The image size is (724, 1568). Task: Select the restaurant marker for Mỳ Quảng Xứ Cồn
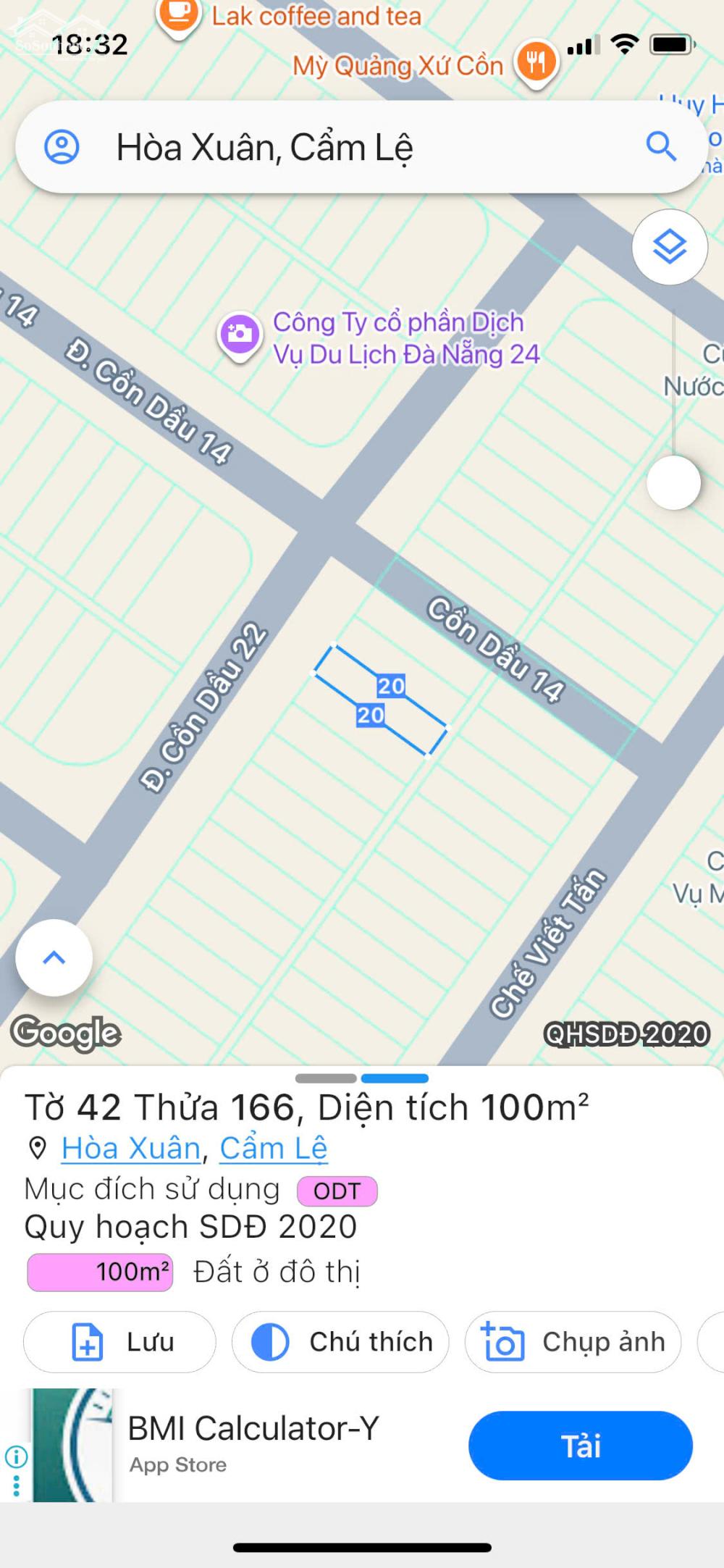pos(536,63)
